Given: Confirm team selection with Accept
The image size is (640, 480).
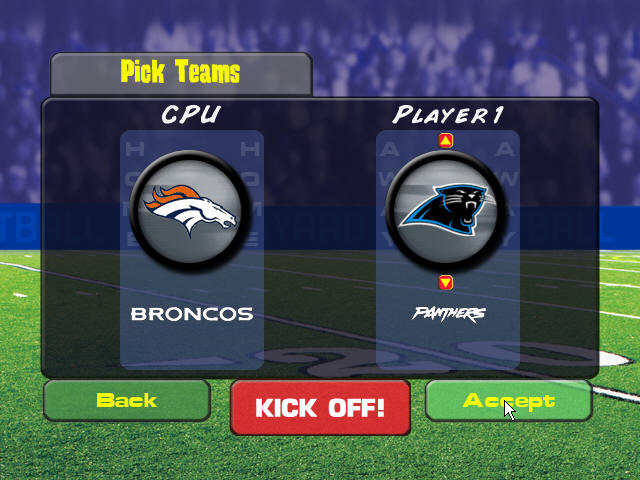Looking at the screenshot, I should (508, 400).
